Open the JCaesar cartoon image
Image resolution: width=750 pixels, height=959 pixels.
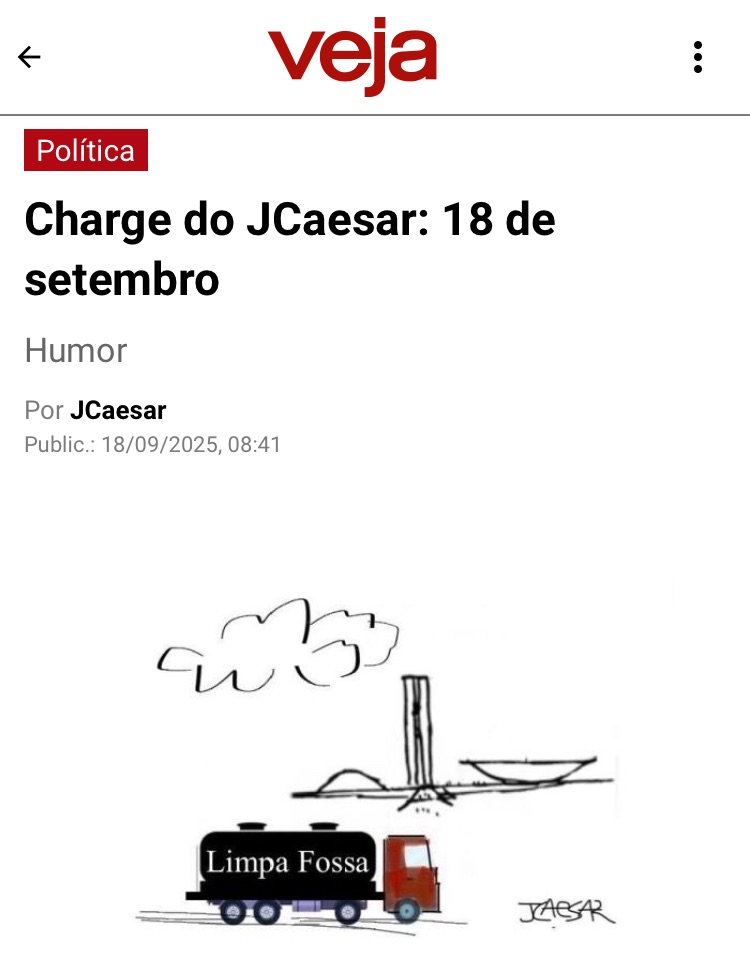(375, 760)
